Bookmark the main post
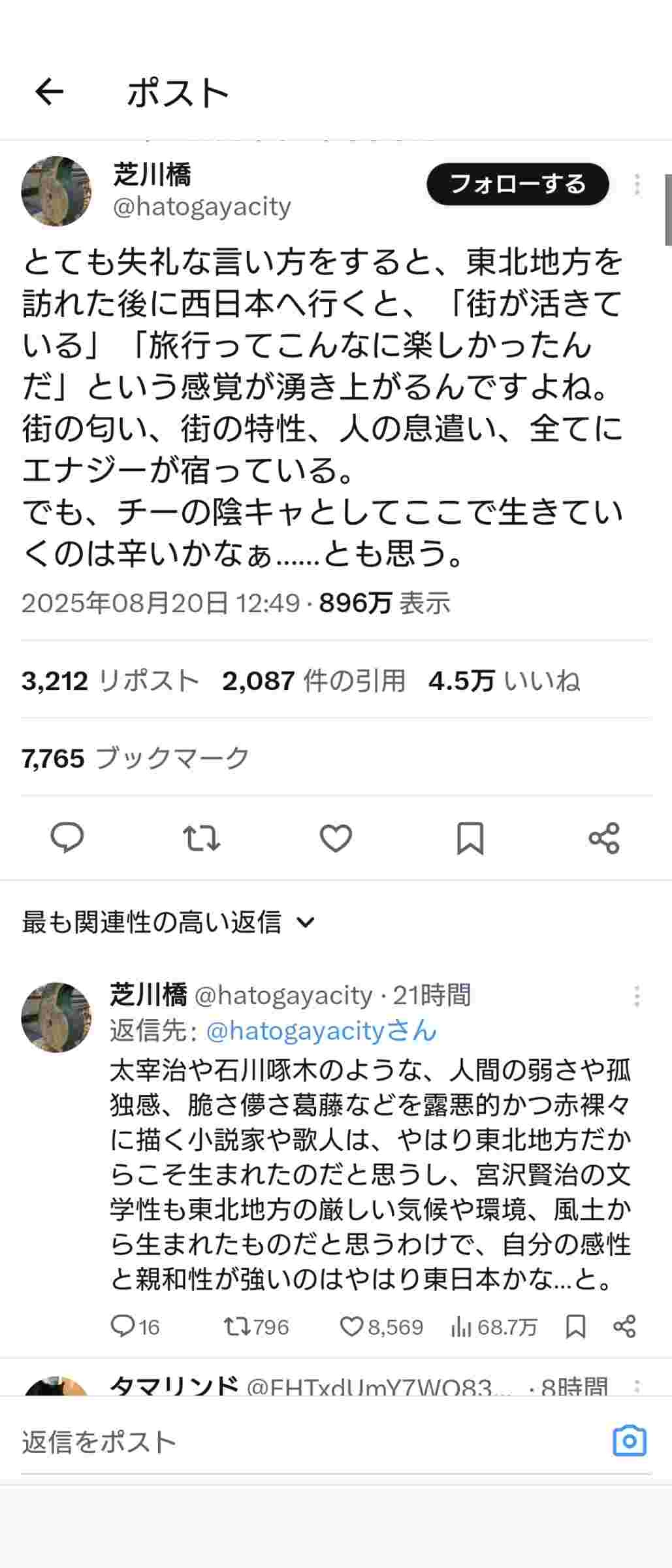Image resolution: width=672 pixels, height=1568 pixels. click(x=470, y=838)
